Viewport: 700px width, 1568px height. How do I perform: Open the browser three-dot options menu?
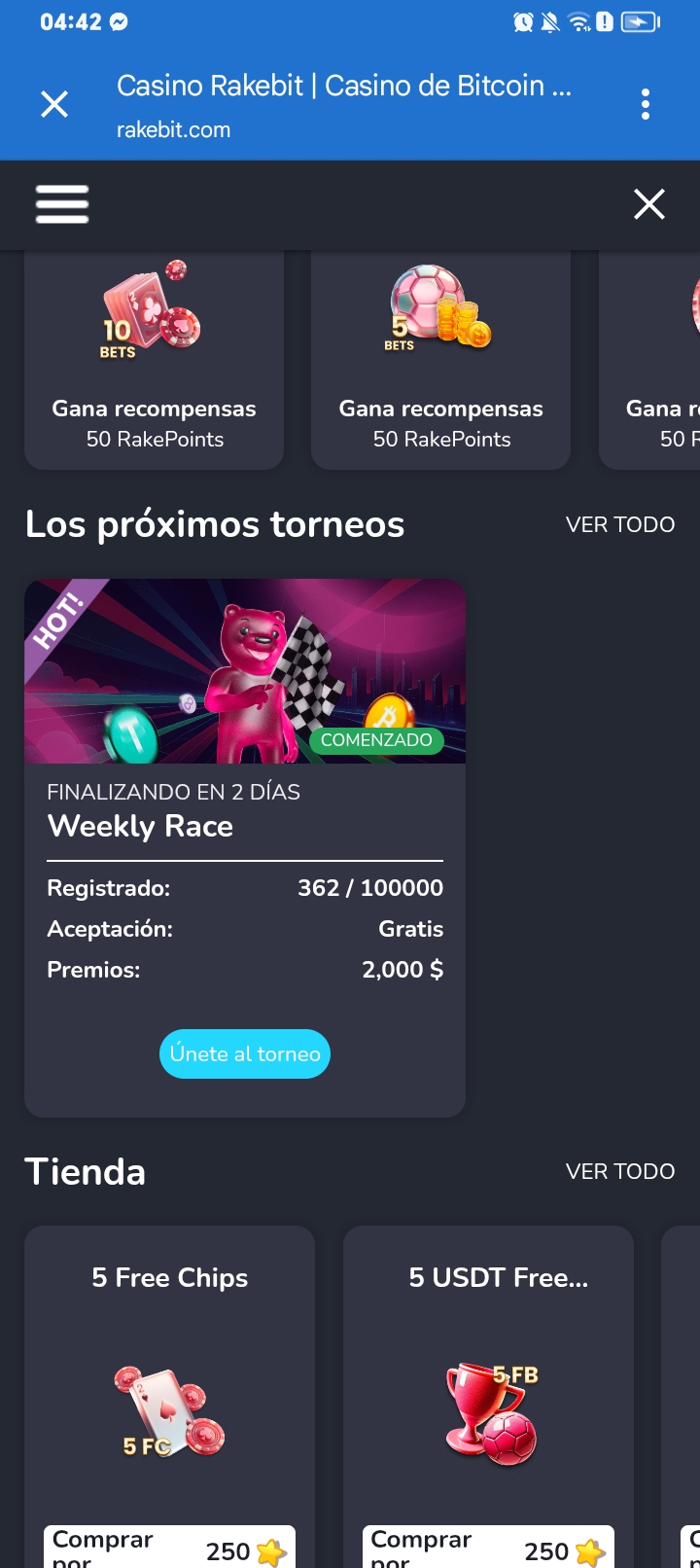[645, 102]
